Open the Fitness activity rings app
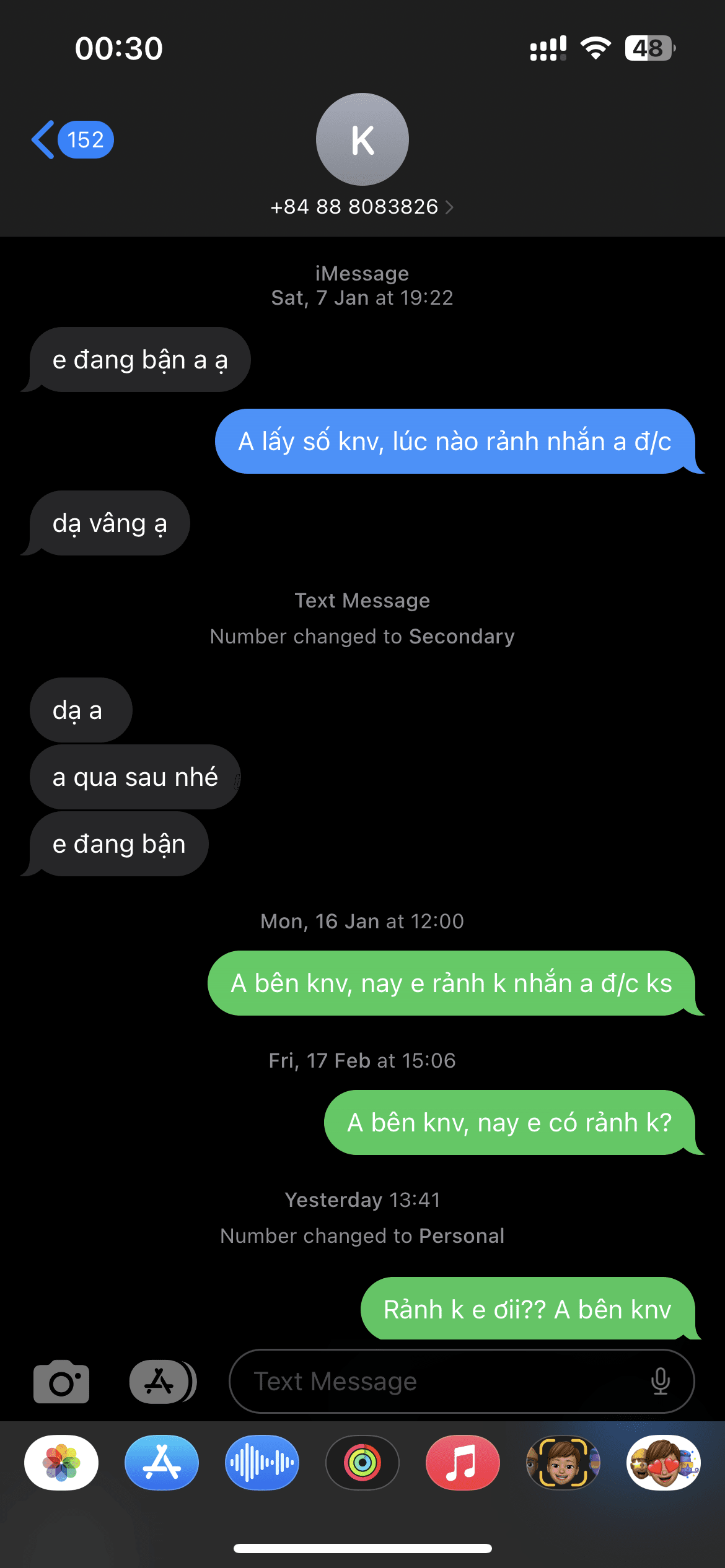 pyautogui.click(x=362, y=1463)
